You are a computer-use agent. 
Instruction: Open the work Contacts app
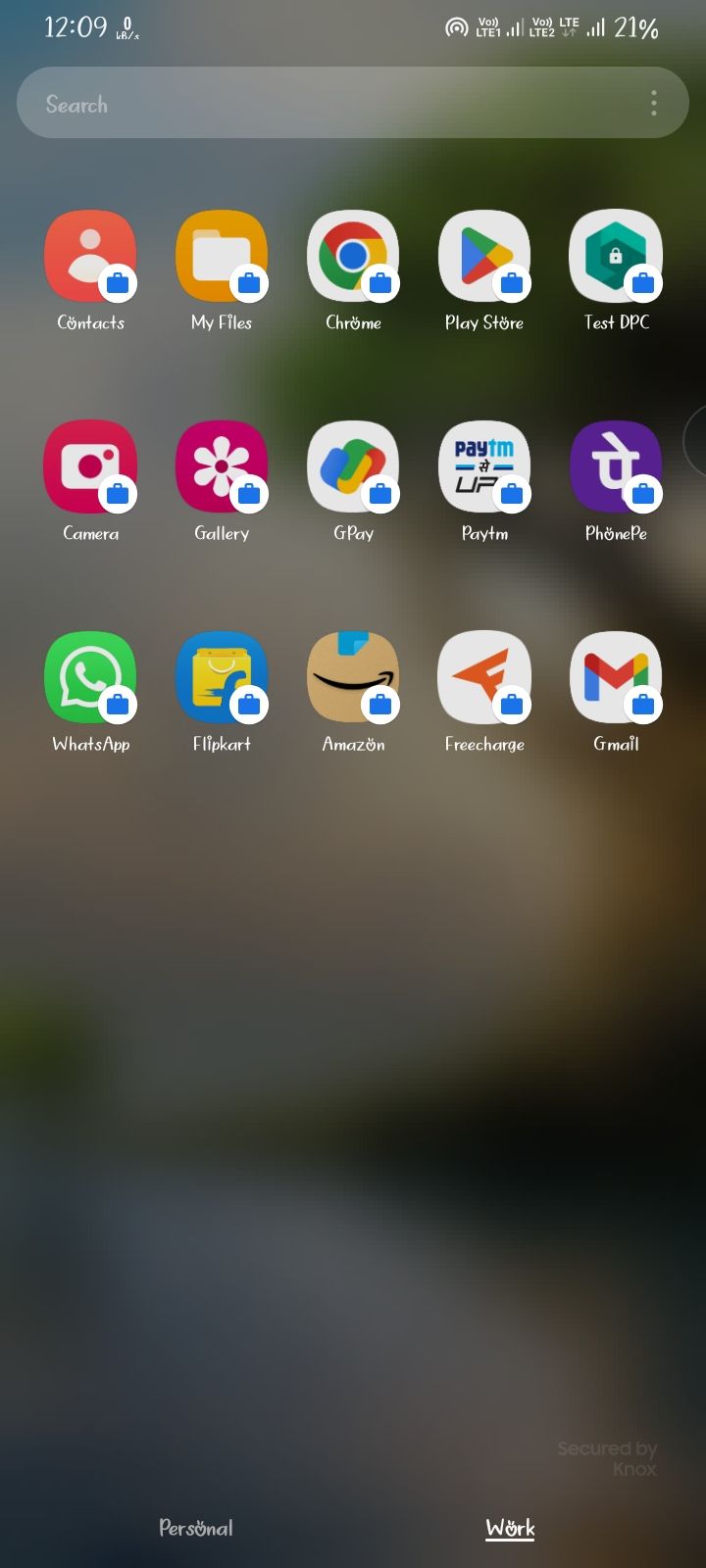[90, 257]
